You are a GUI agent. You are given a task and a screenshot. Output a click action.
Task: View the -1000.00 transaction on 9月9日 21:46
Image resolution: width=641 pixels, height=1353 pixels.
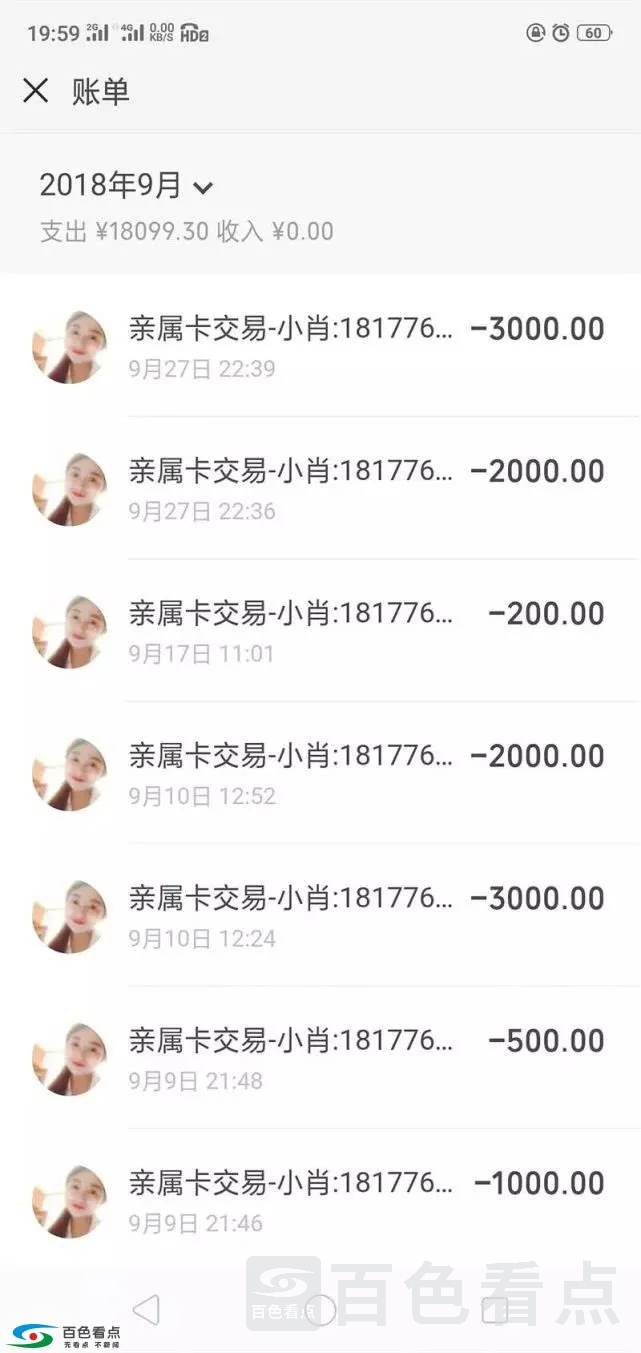click(x=320, y=1200)
